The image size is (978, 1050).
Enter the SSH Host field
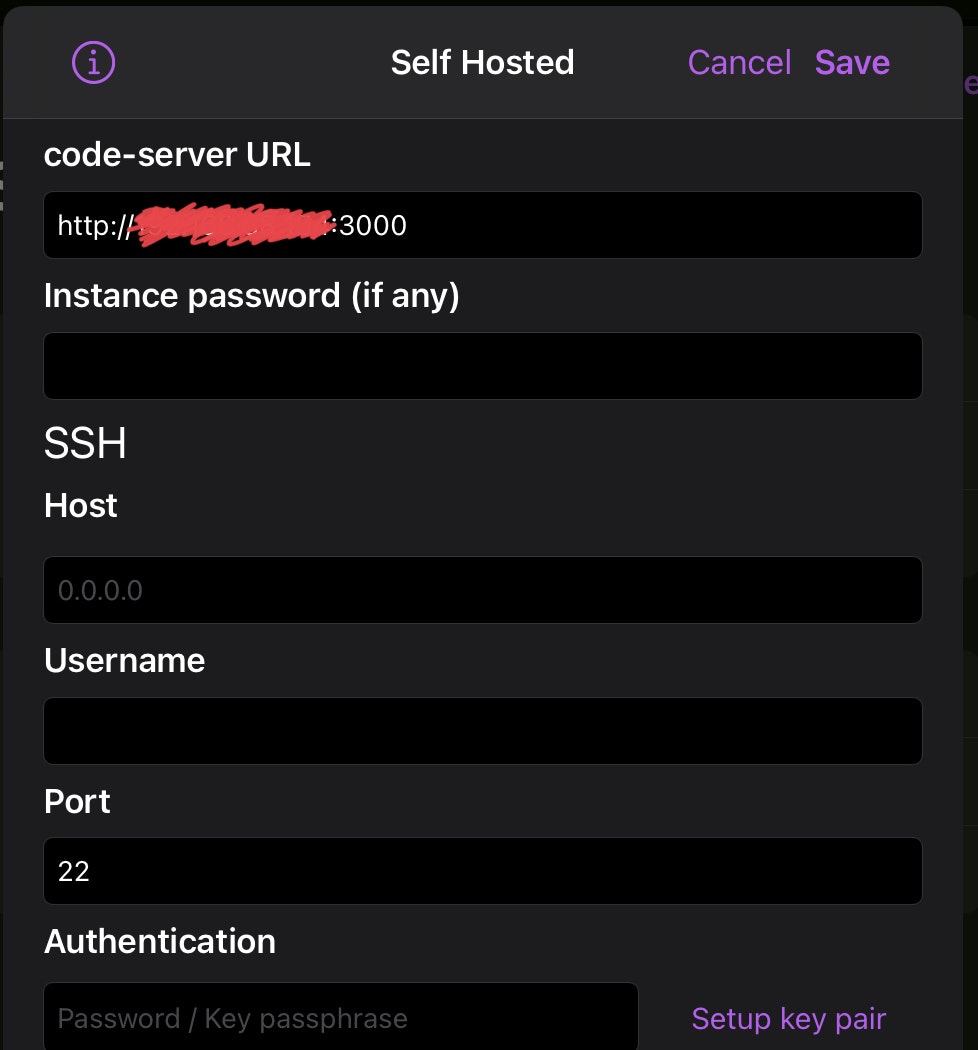click(482, 590)
